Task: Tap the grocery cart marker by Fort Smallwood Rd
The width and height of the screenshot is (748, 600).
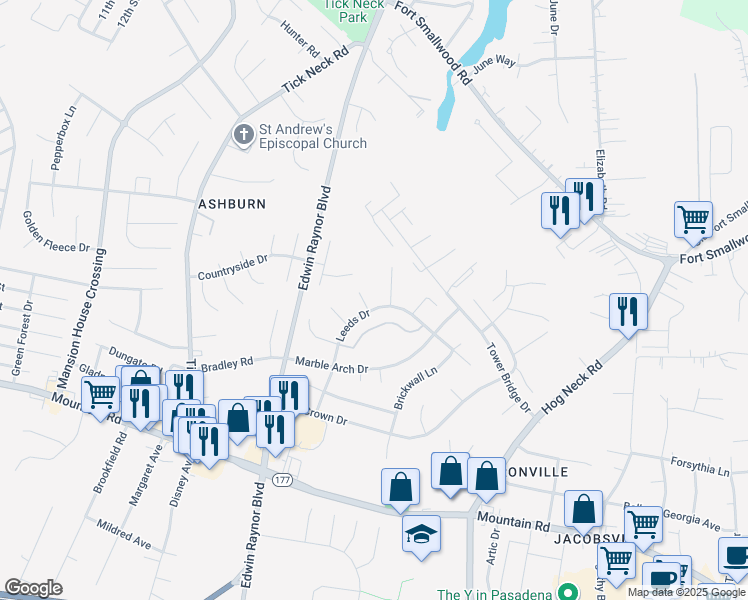Action: (693, 219)
